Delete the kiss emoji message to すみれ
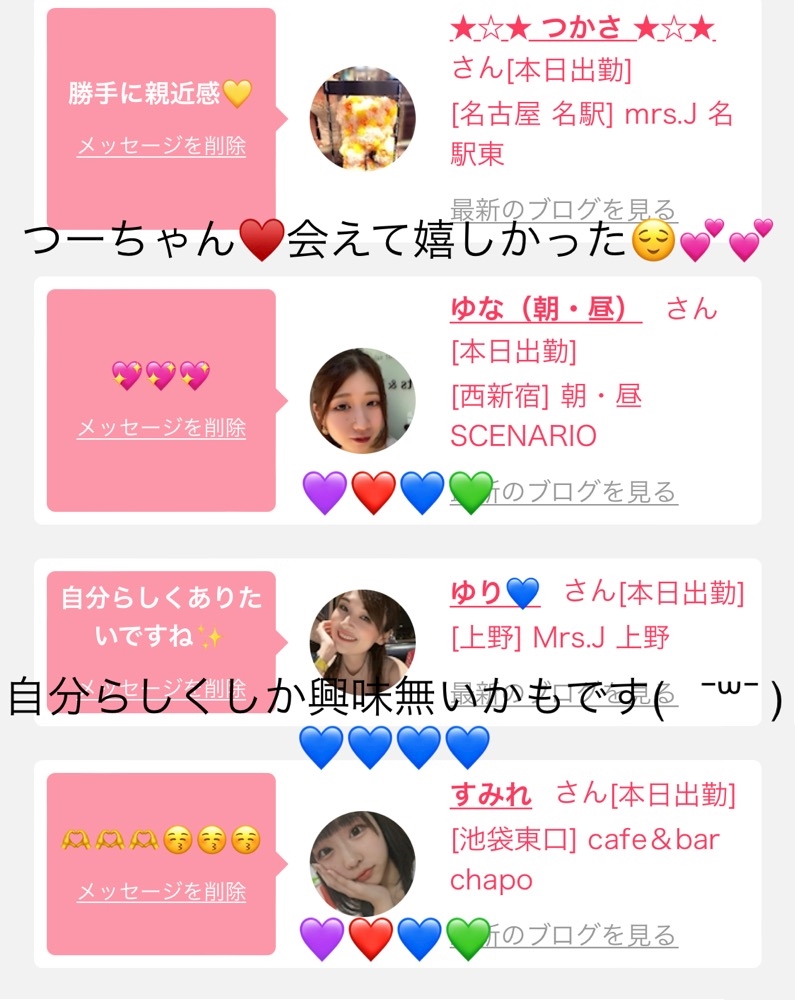Screen dimensions: 795x1000 coord(161,891)
